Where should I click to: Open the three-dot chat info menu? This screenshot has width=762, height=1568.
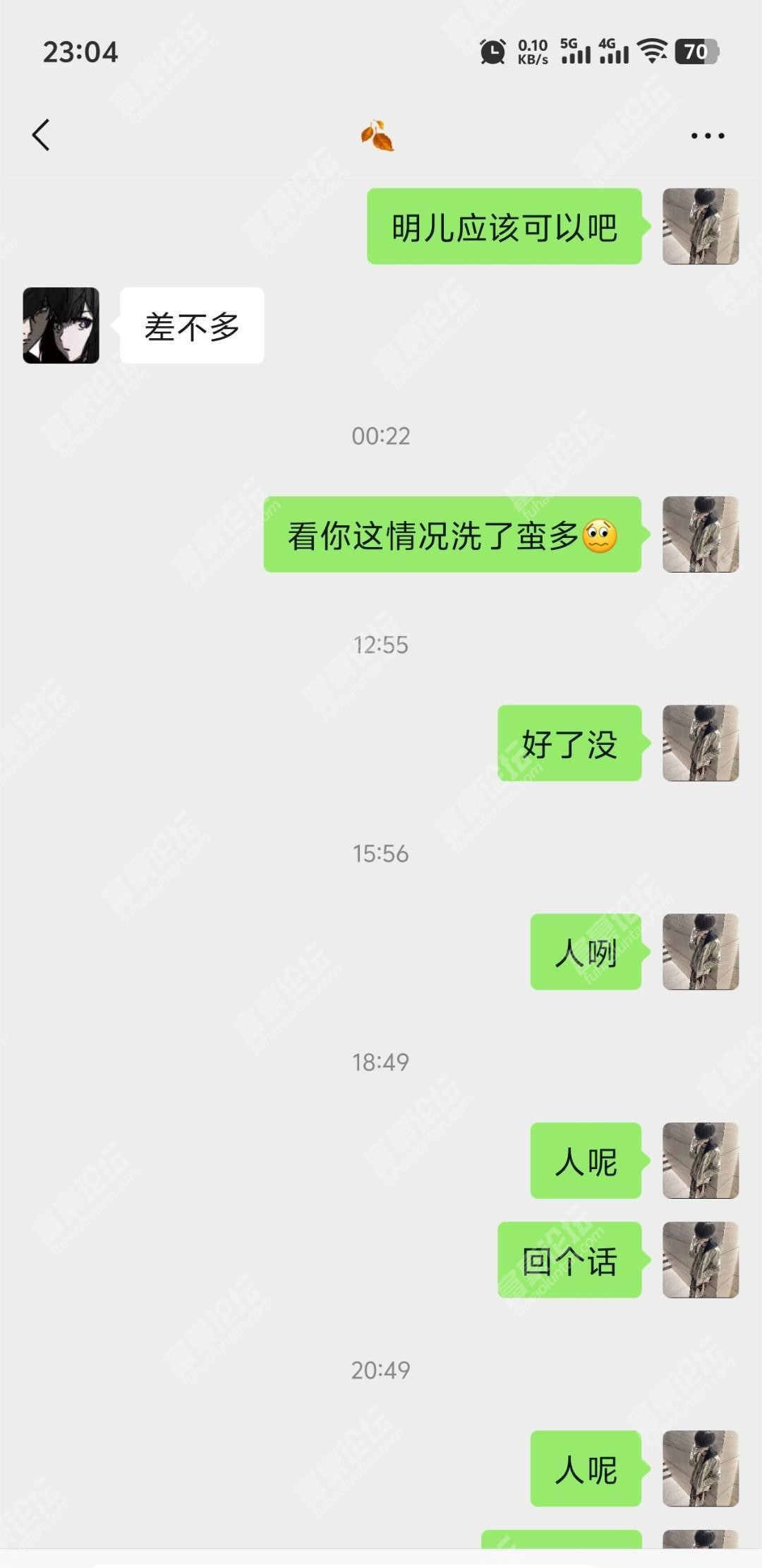707,136
